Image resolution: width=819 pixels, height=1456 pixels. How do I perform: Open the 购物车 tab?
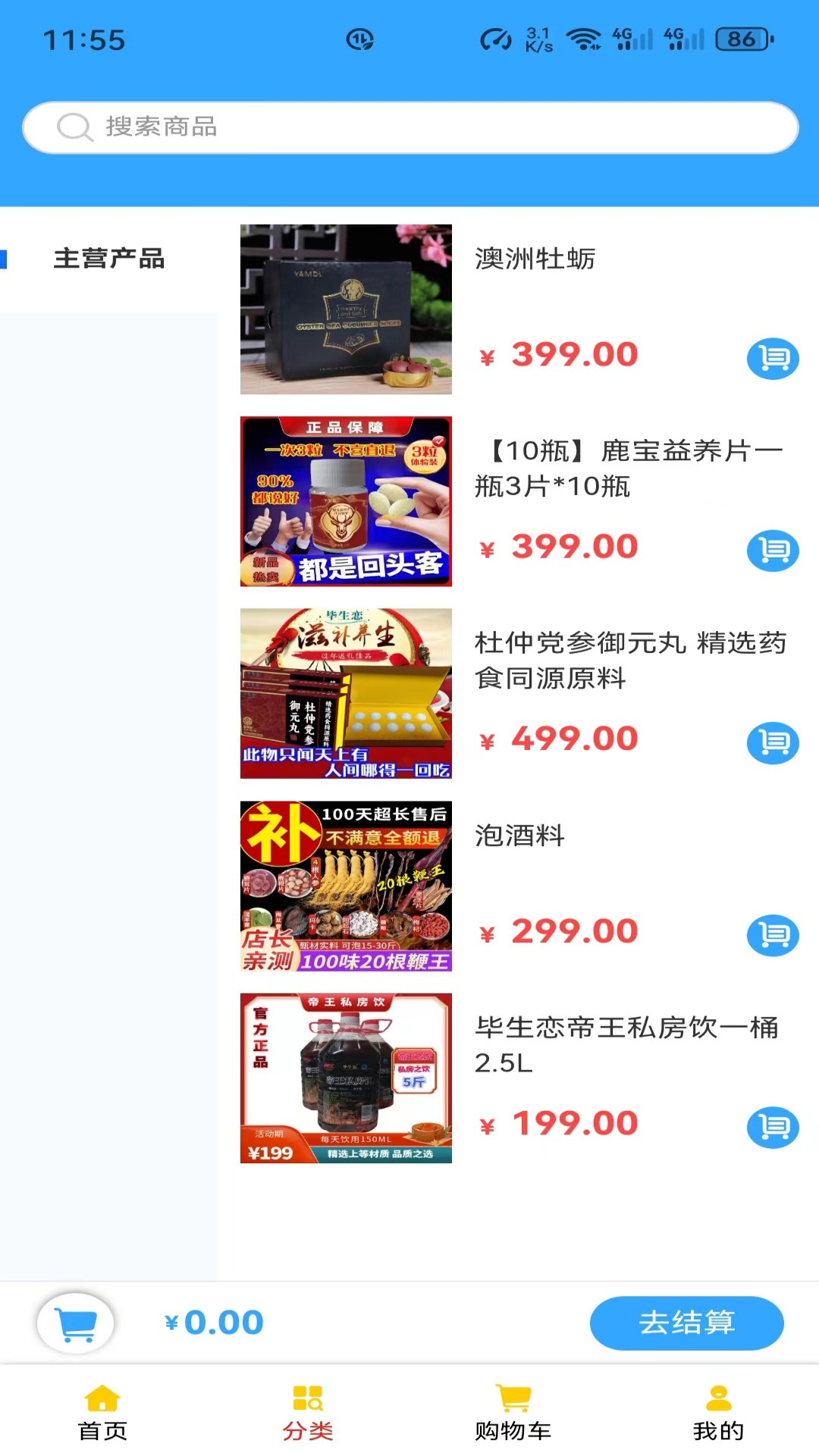coord(513,1413)
